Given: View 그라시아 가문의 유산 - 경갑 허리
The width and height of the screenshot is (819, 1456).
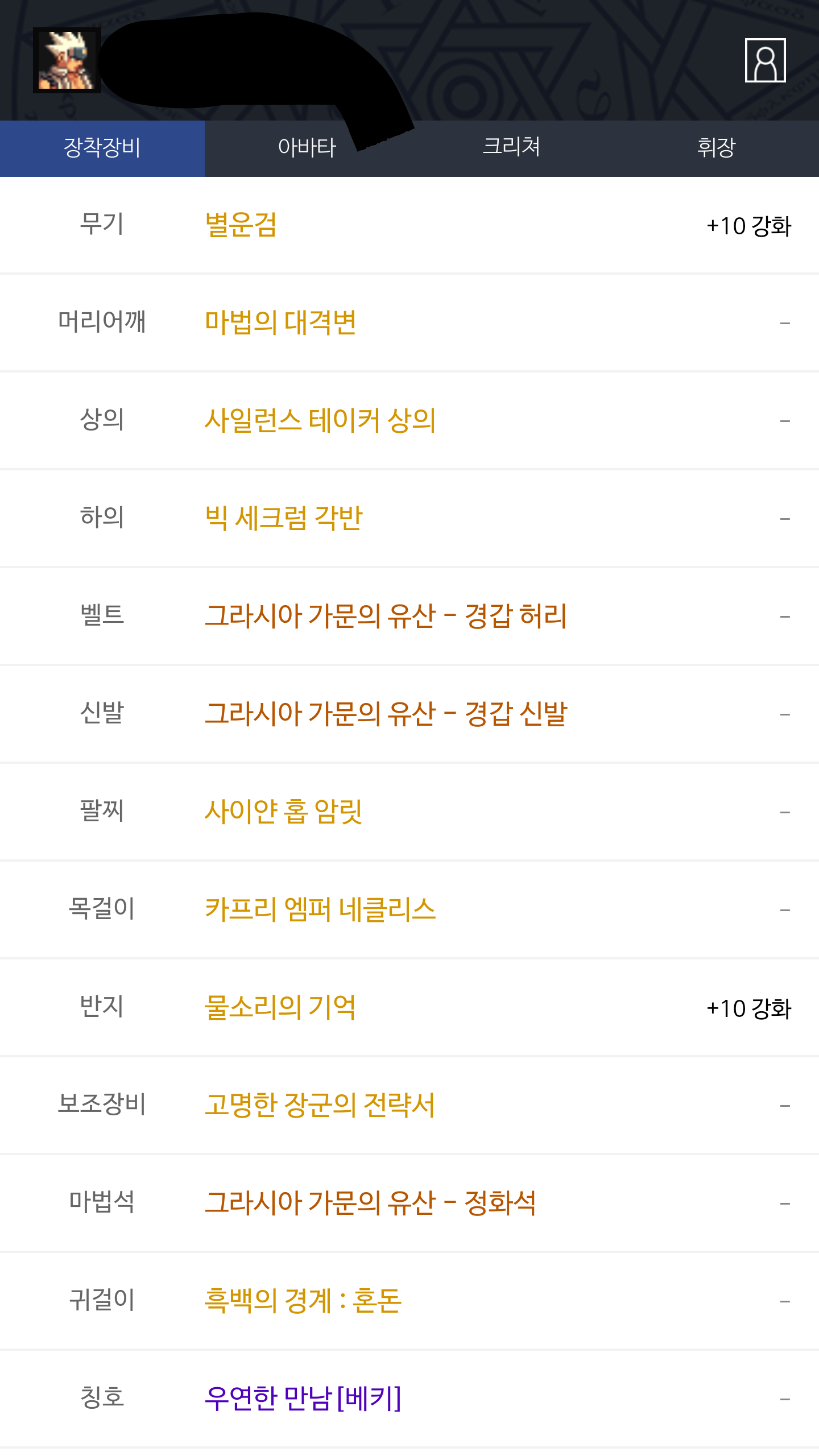Looking at the screenshot, I should pyautogui.click(x=386, y=617).
